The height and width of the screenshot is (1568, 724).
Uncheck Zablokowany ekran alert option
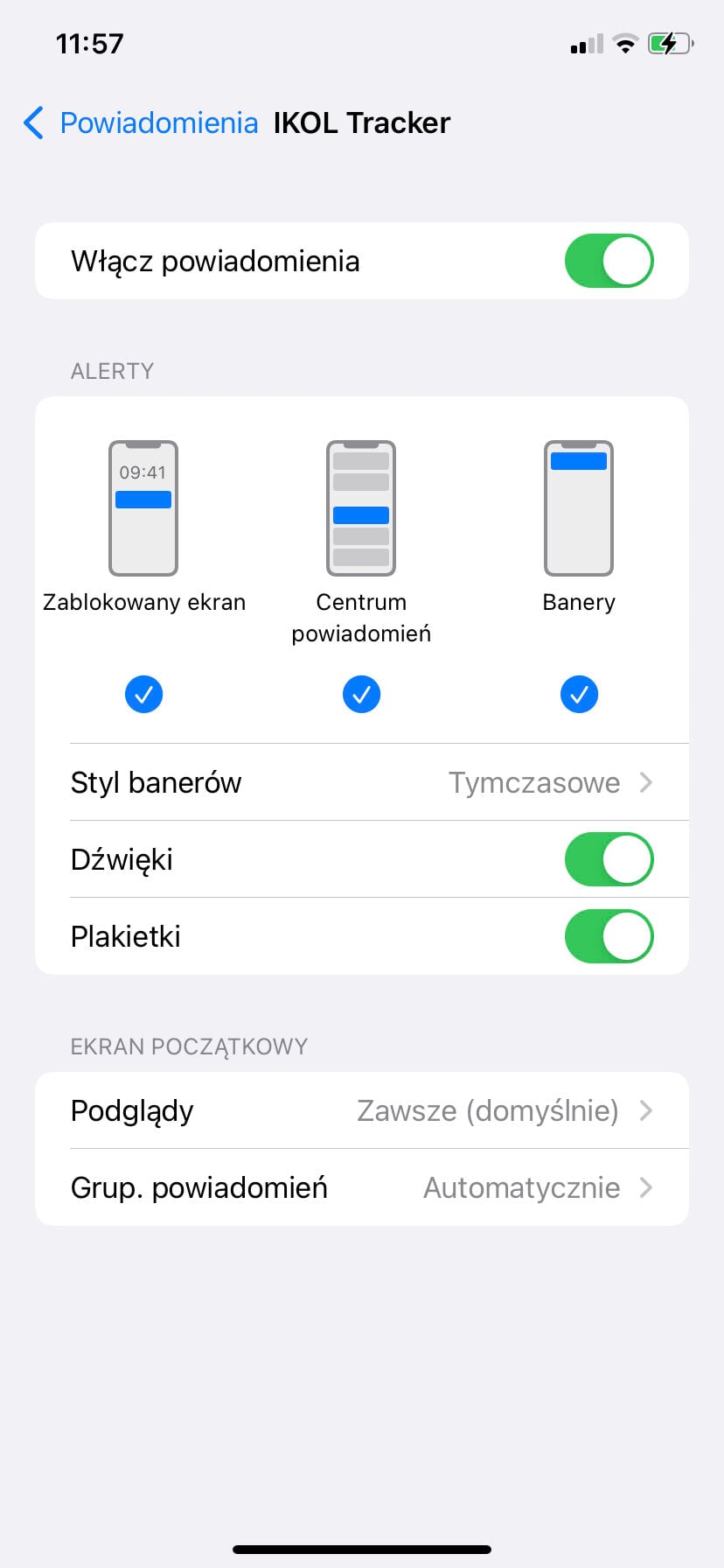143,695
